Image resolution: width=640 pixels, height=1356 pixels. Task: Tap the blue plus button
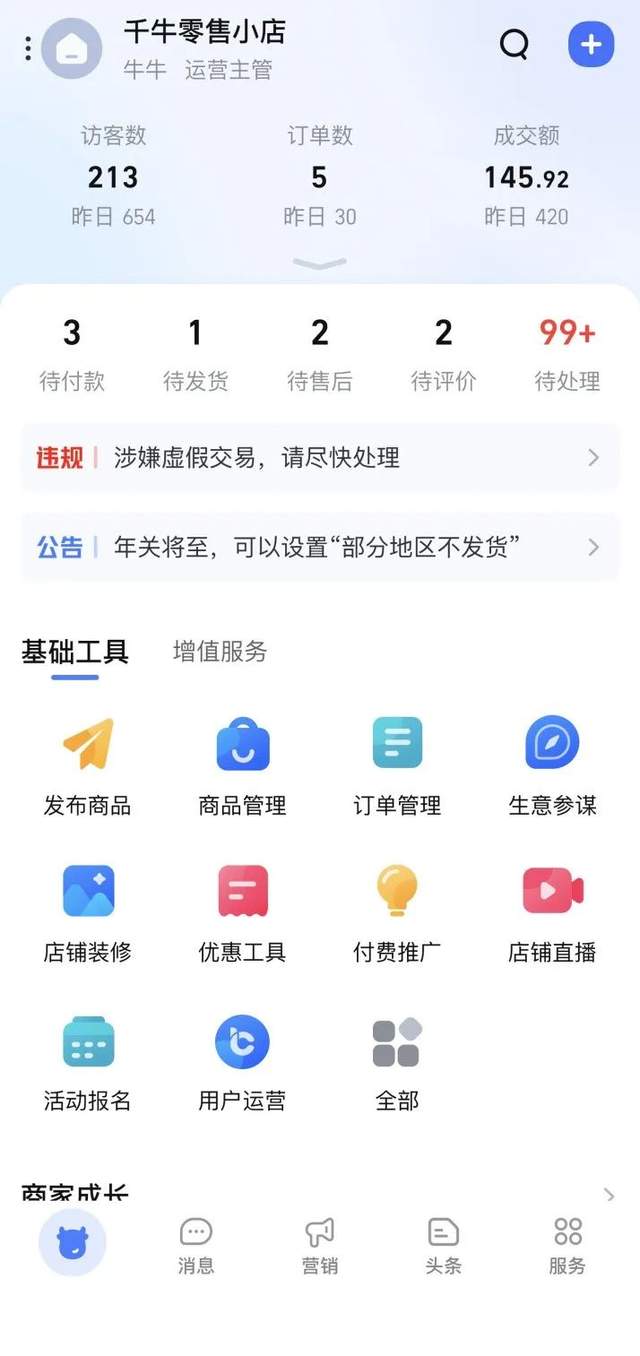pyautogui.click(x=591, y=44)
